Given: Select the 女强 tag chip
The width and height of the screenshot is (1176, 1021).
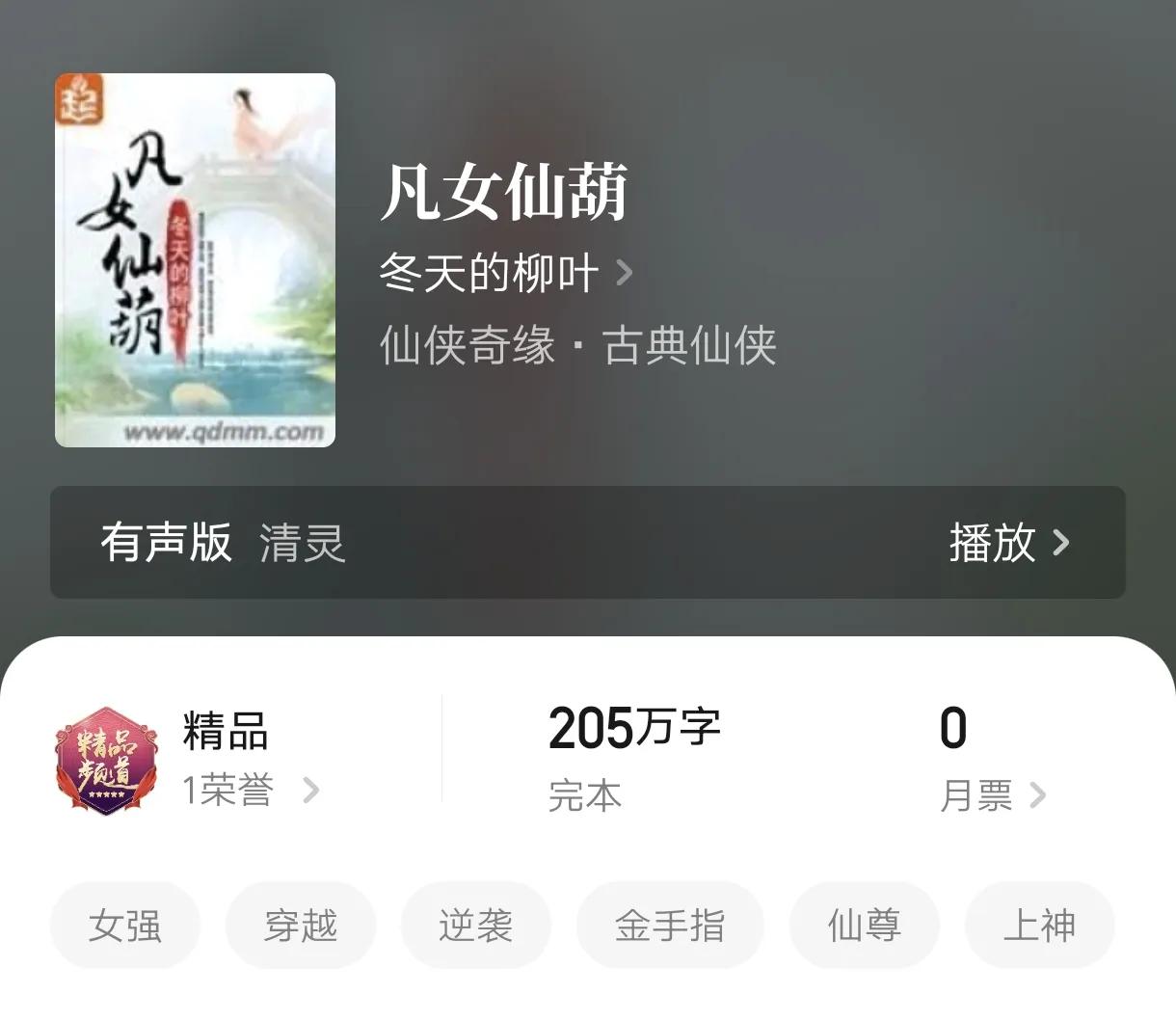Looking at the screenshot, I should tap(125, 926).
